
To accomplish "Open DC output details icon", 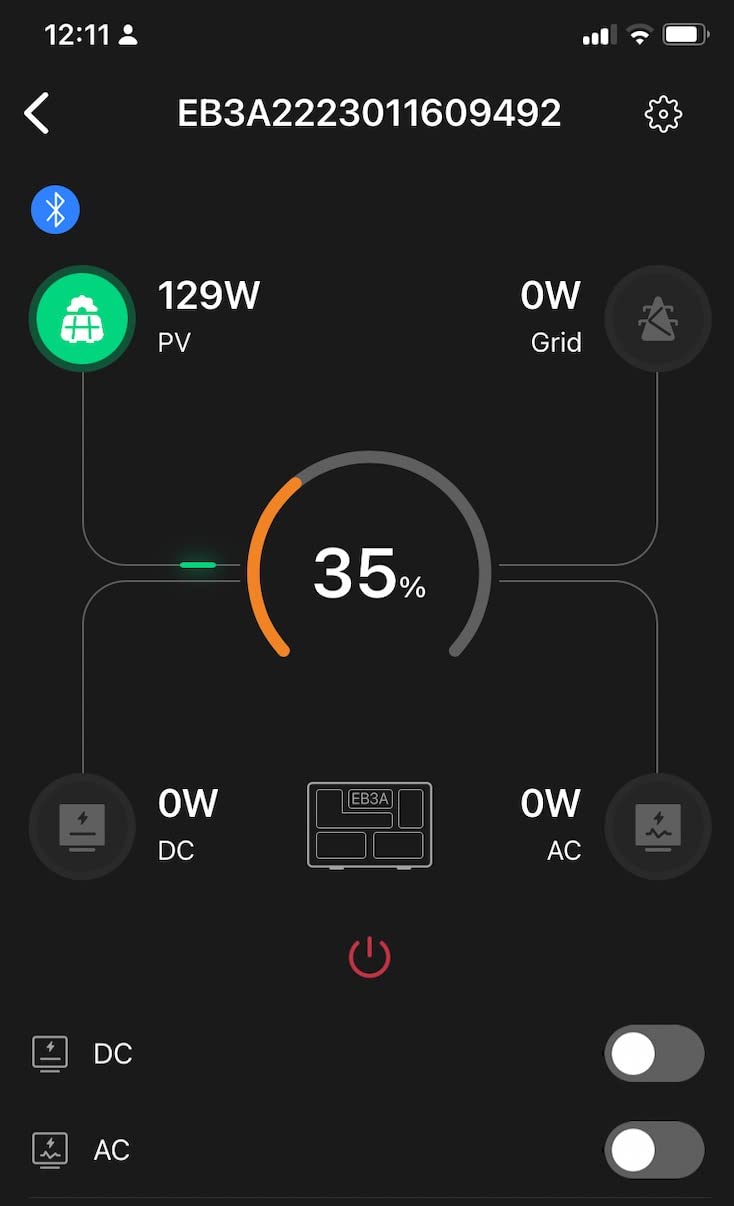I will pos(82,826).
